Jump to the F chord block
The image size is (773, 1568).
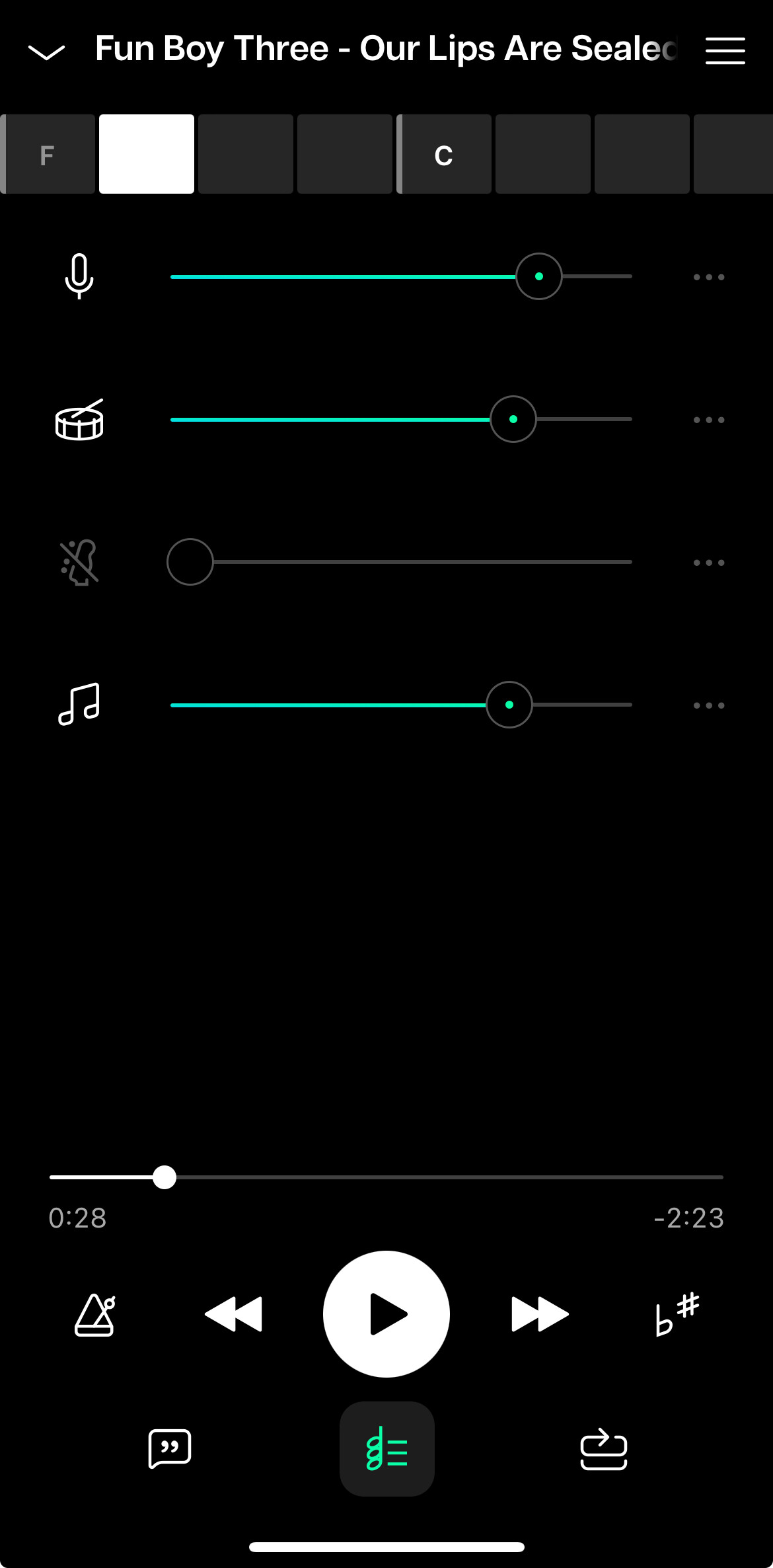48,154
